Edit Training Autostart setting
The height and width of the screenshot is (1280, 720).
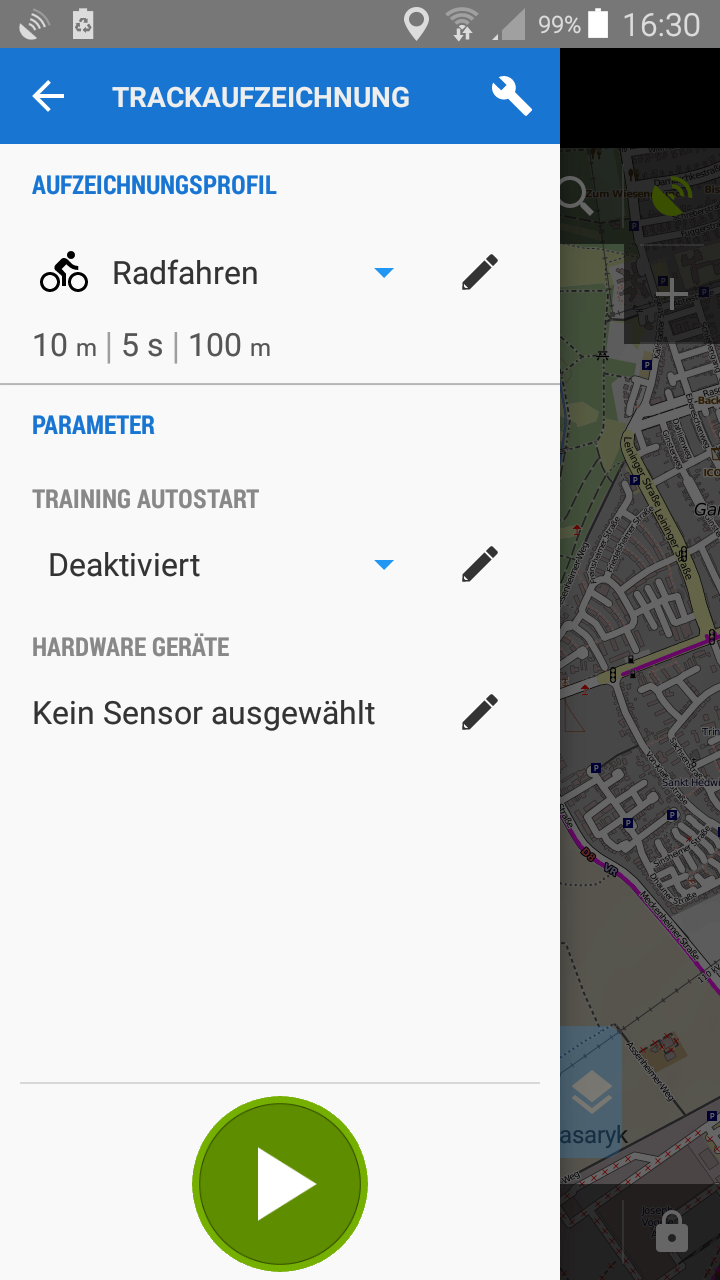[480, 565]
